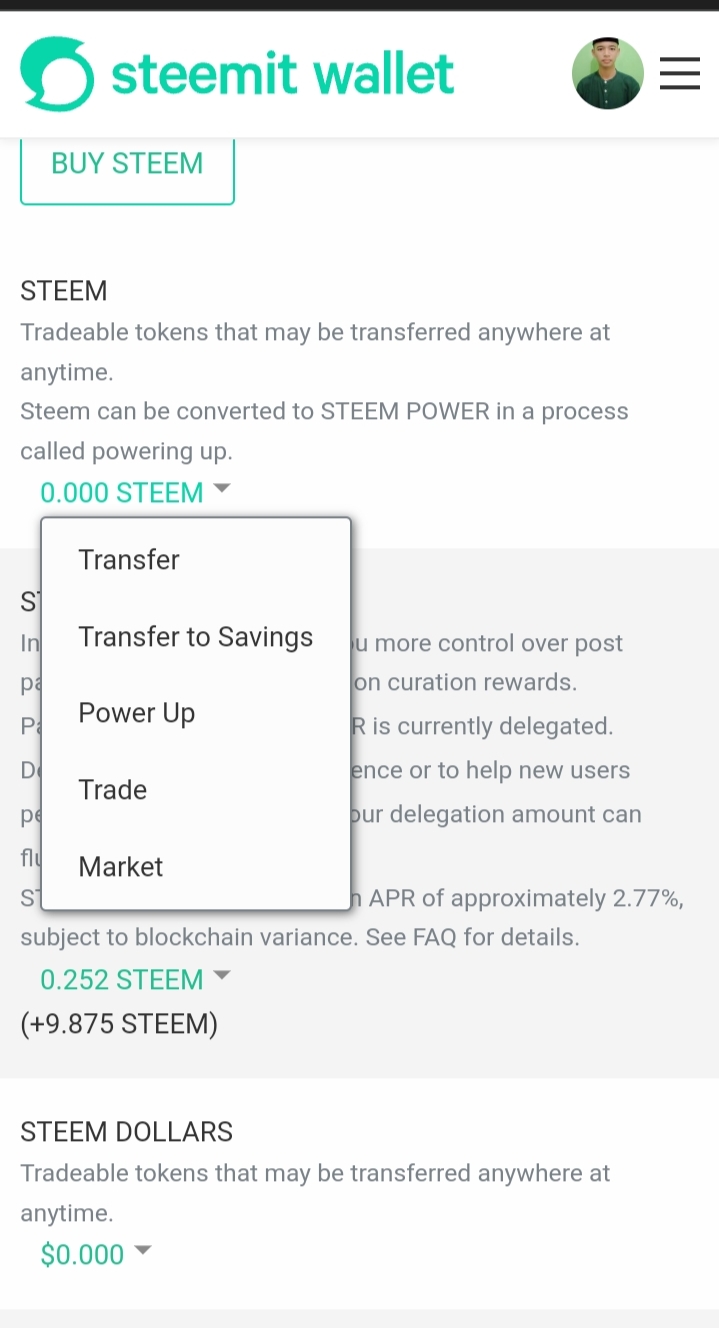
Task: Select Transfer from the dropdown
Action: pos(129,560)
